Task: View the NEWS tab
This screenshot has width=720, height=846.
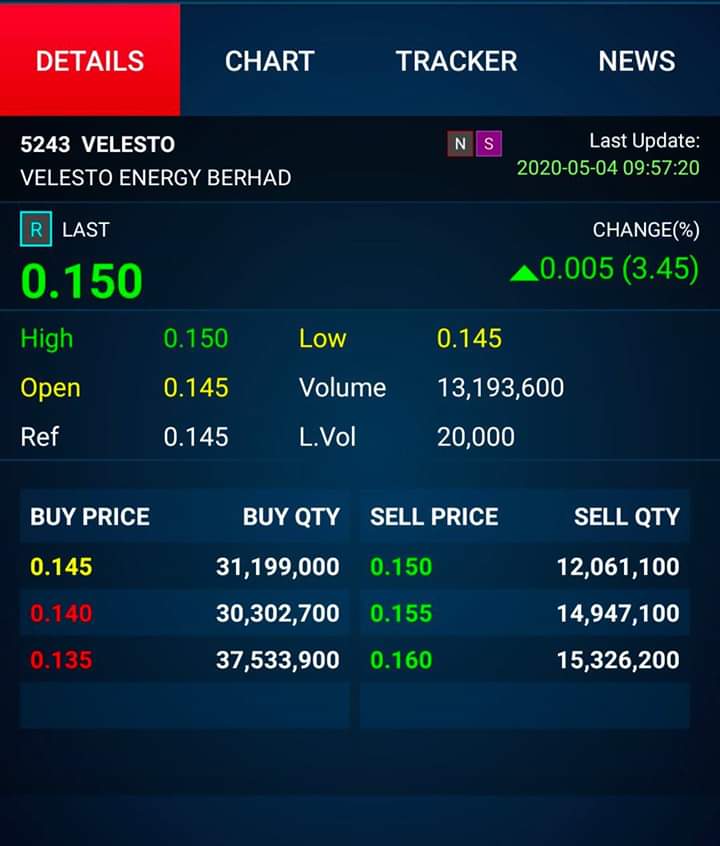Action: tap(636, 61)
